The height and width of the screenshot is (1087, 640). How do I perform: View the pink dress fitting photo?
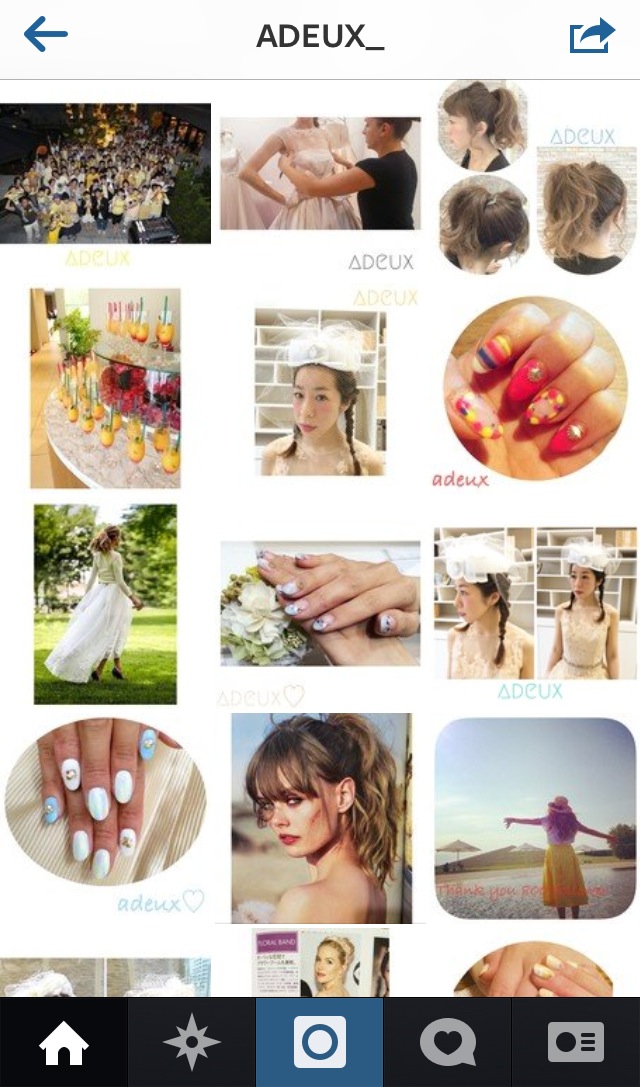[320, 174]
